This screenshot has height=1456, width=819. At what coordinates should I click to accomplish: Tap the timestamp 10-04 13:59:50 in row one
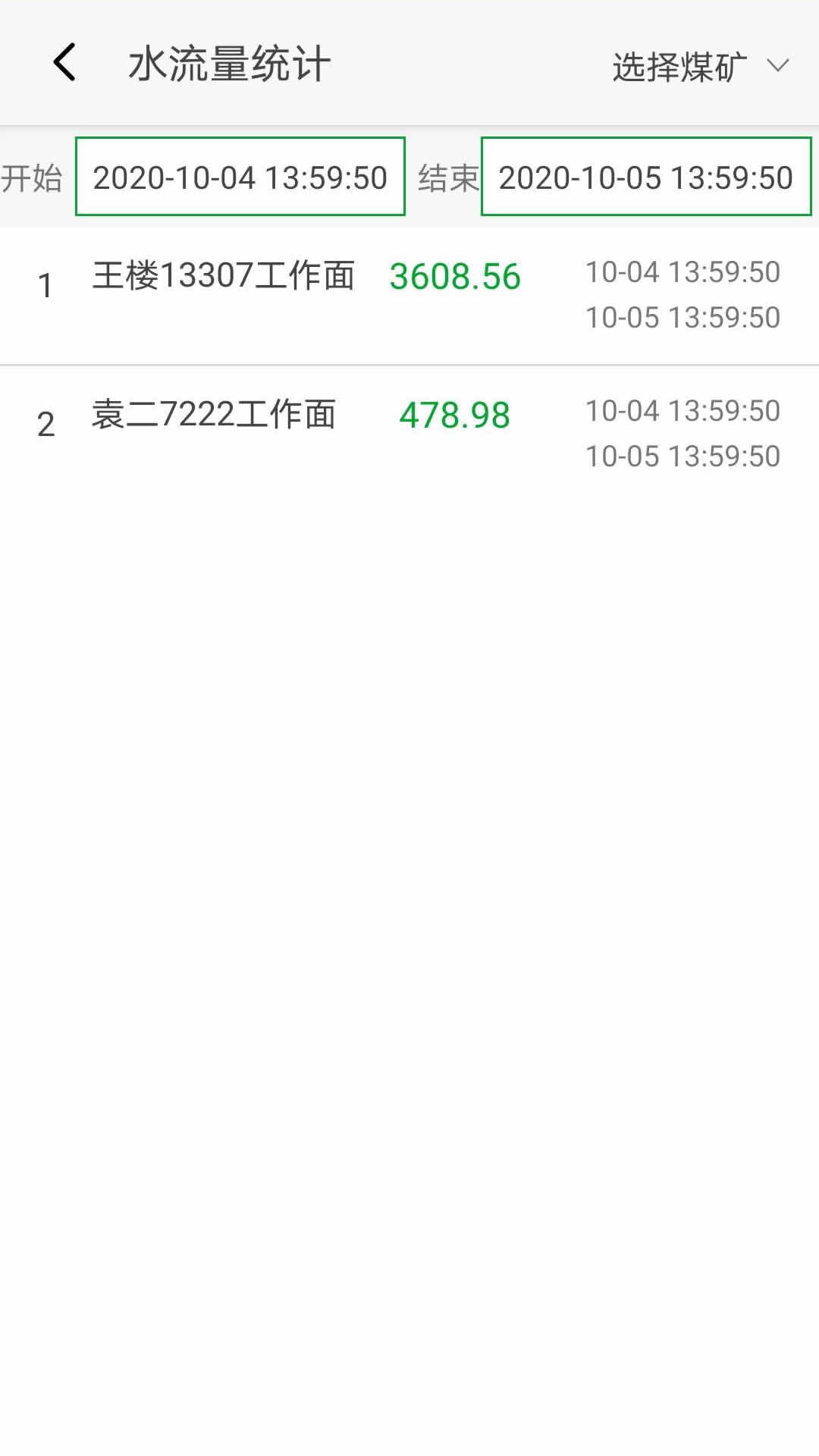[x=681, y=271]
